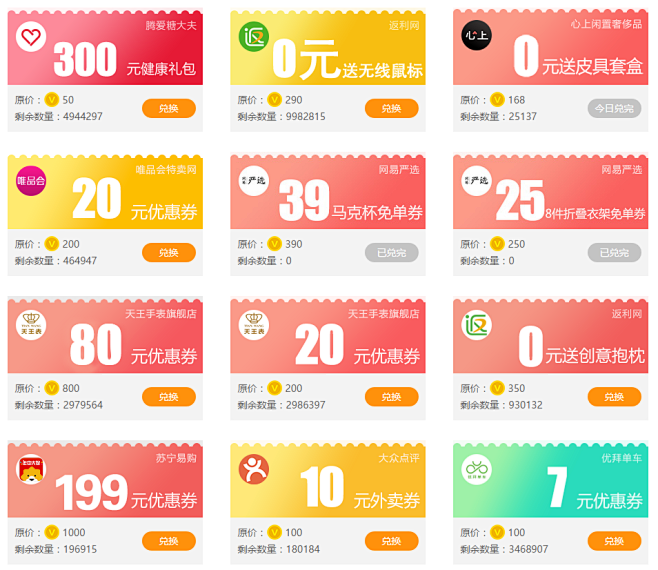This screenshot has width=658, height=570.
Task: Redeem 优拜单车 7元优惠券
Action: click(614, 541)
